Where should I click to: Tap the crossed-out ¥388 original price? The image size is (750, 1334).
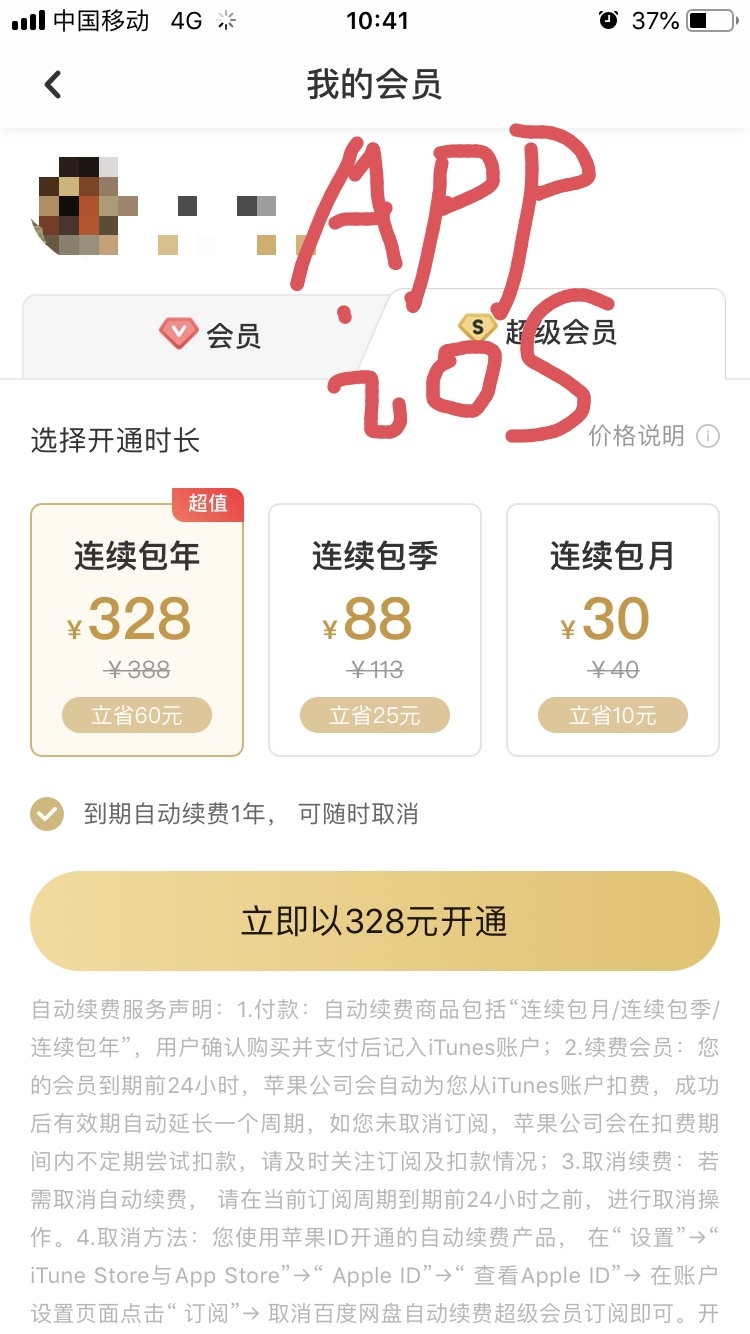tap(137, 668)
